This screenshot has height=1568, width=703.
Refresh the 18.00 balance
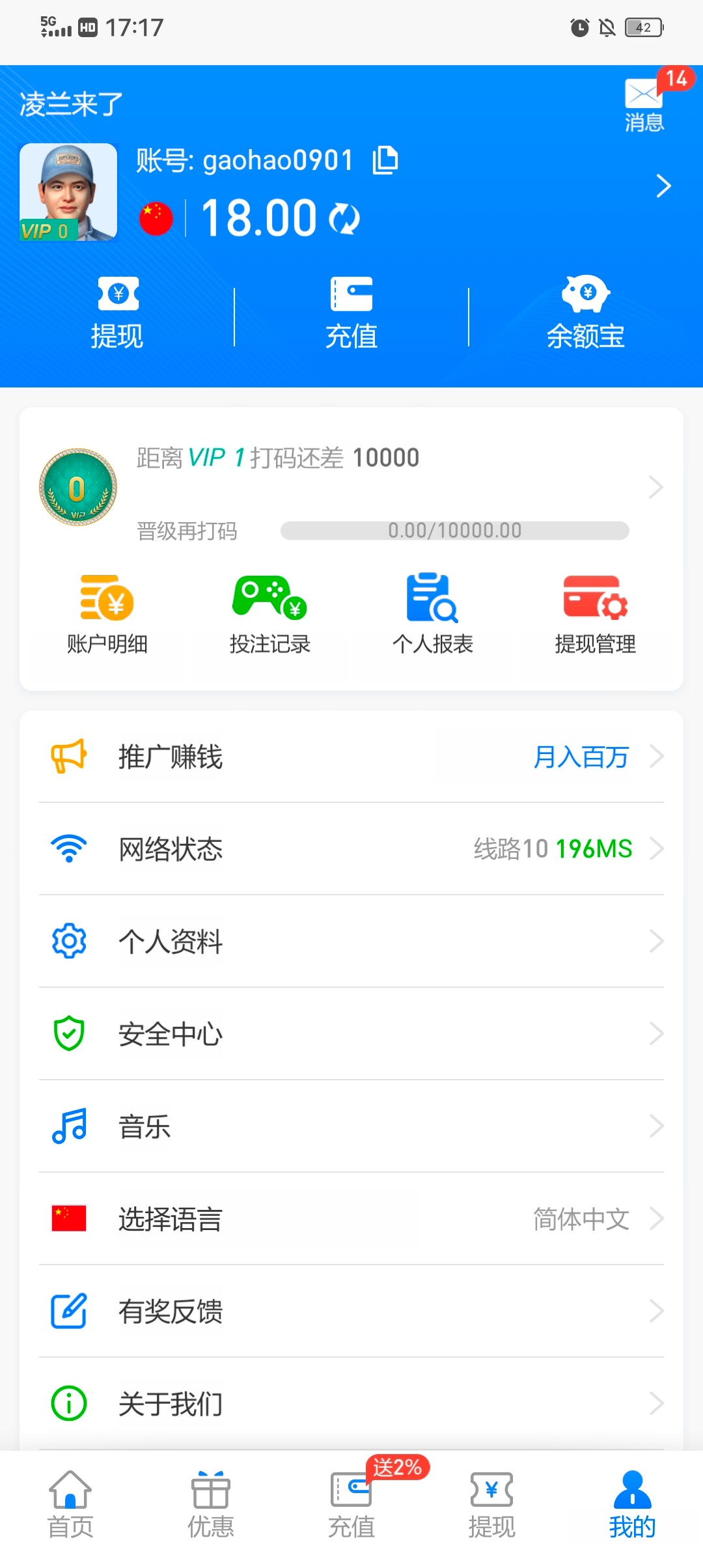pyautogui.click(x=344, y=219)
